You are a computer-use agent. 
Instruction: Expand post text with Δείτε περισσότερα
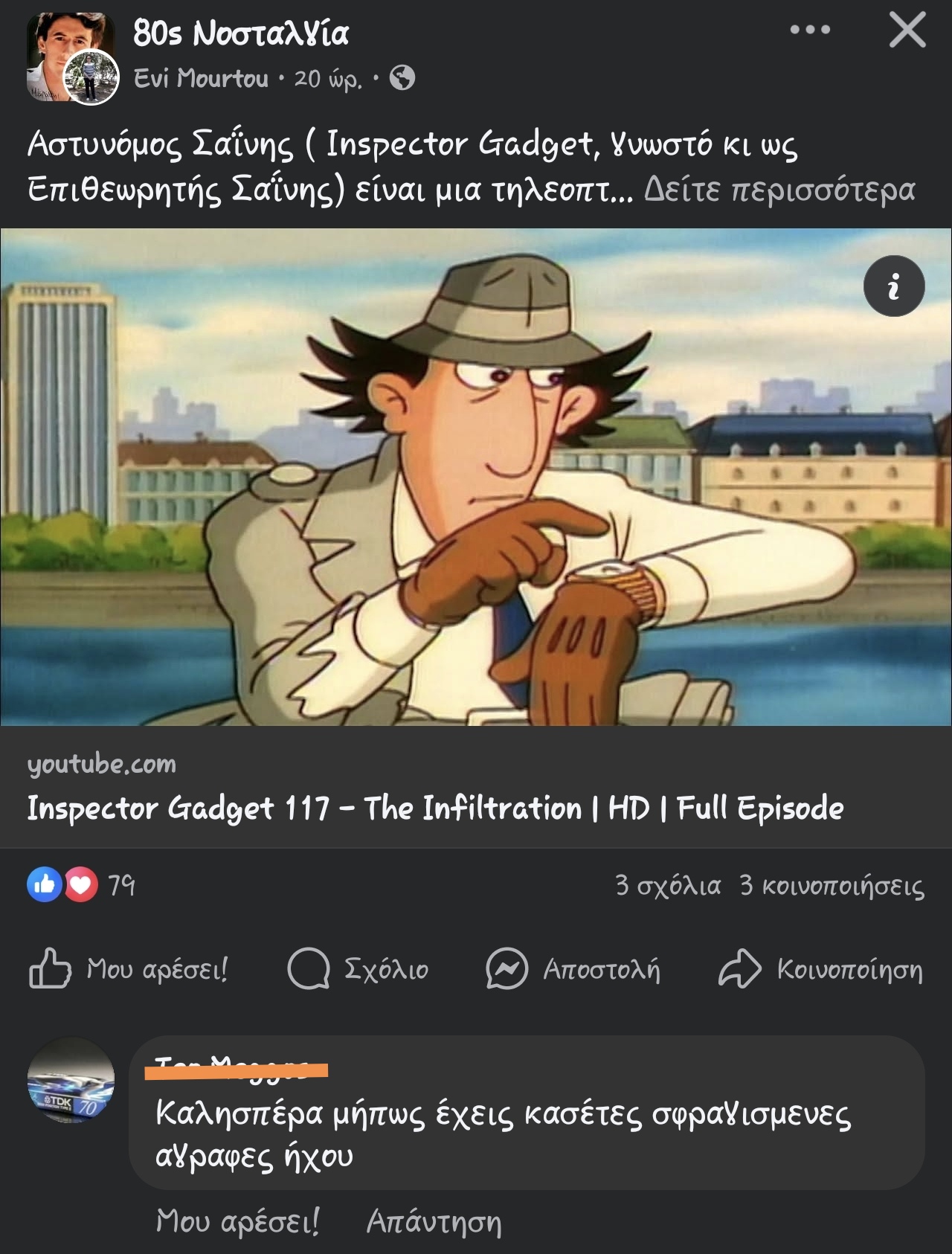click(x=779, y=190)
